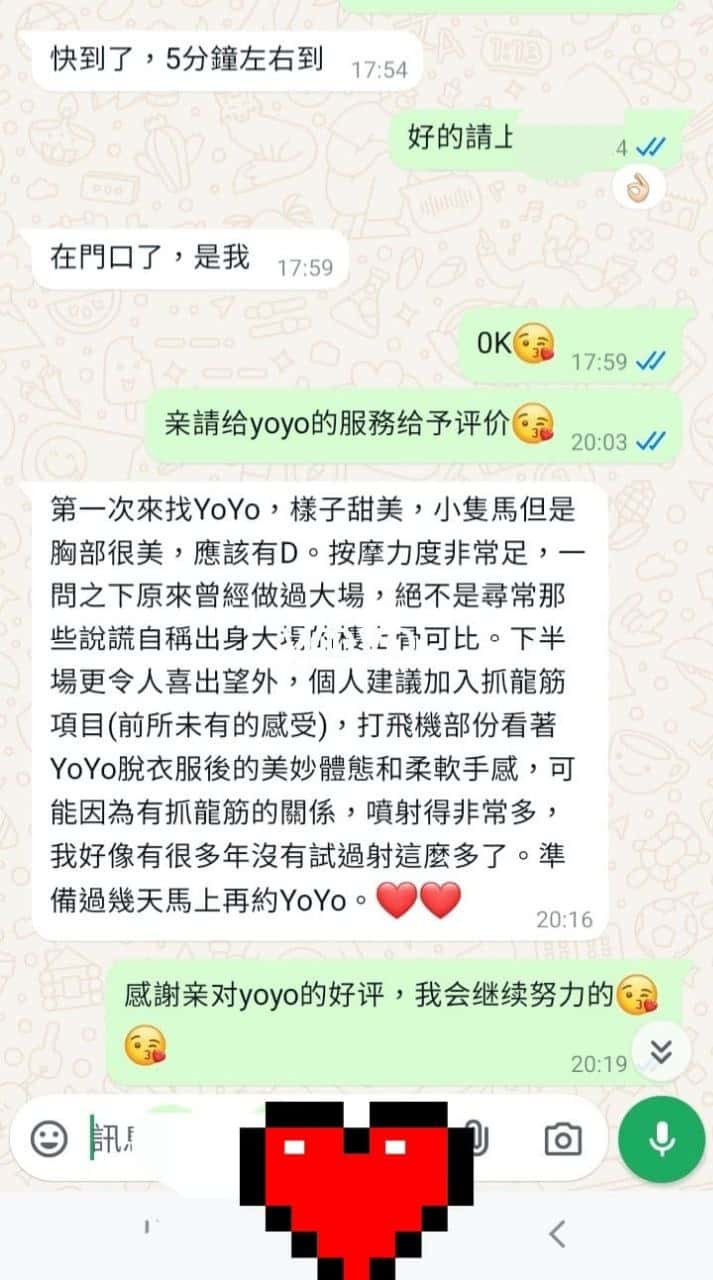Record a voice message with microphone
This screenshot has width=713, height=1280.
661,1139
